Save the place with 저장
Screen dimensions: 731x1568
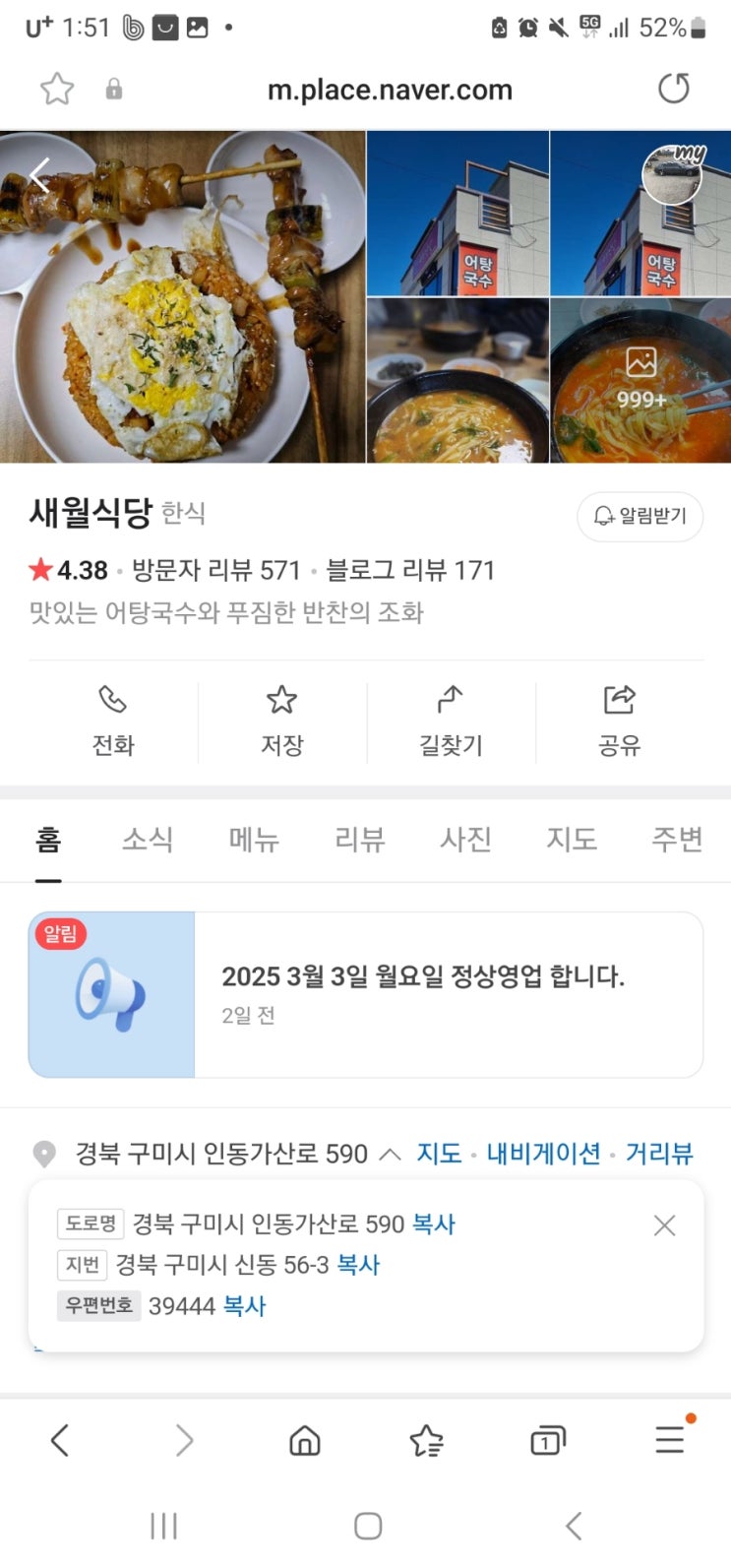[x=282, y=721]
